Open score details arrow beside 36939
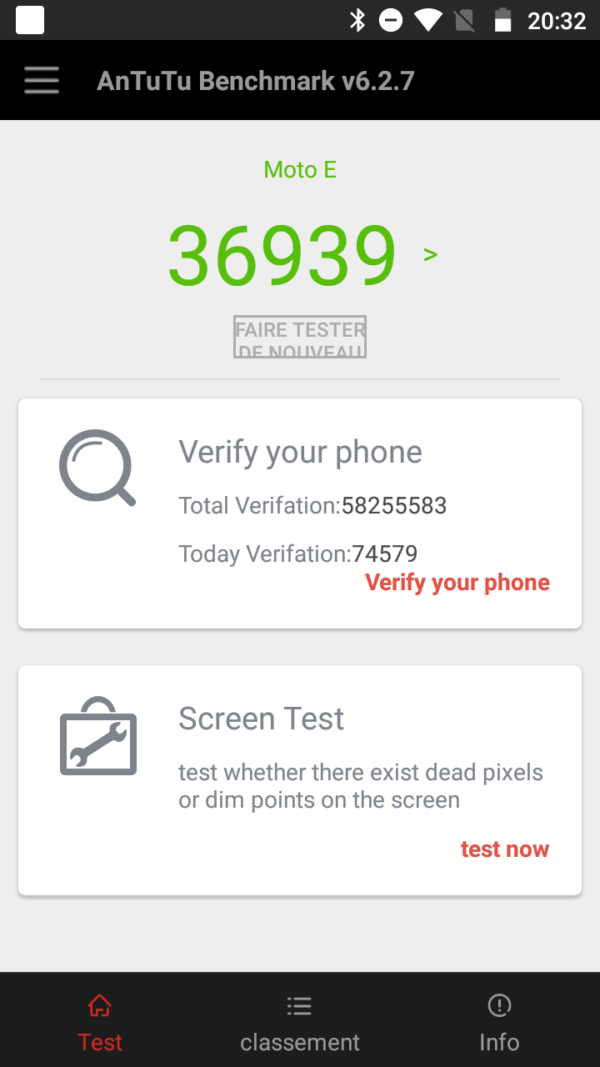600x1067 pixels. [x=430, y=255]
